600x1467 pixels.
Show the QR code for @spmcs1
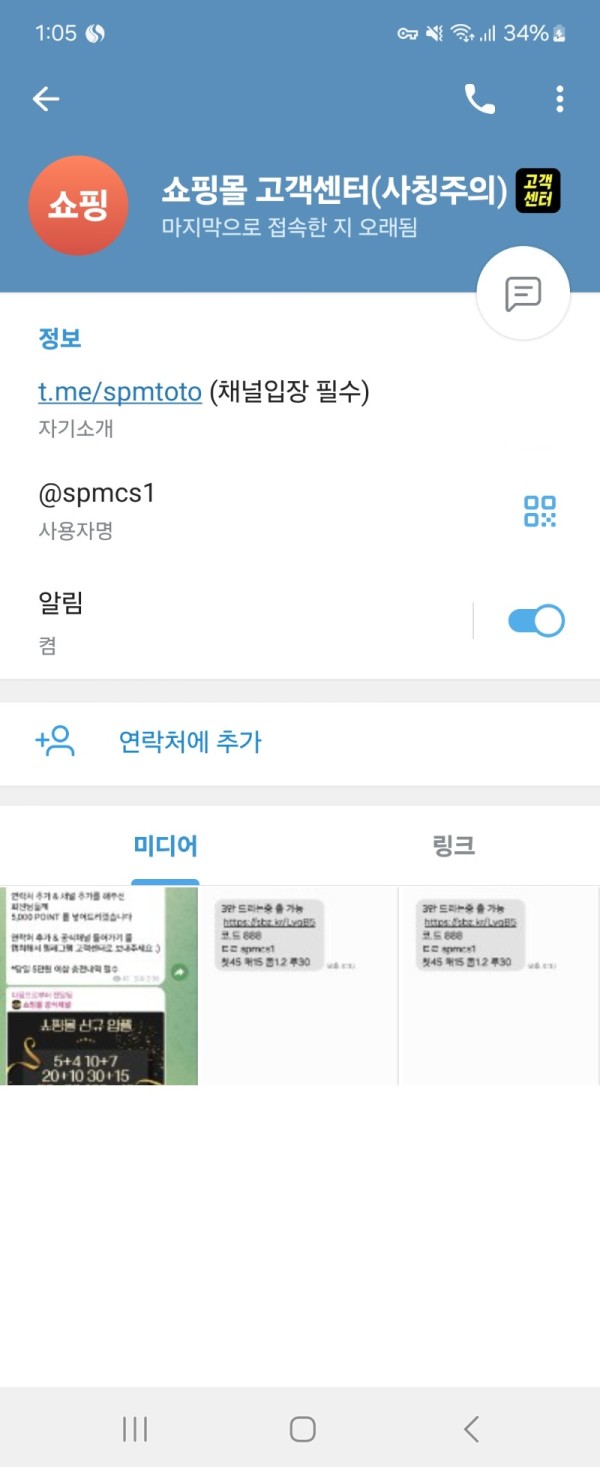click(539, 511)
